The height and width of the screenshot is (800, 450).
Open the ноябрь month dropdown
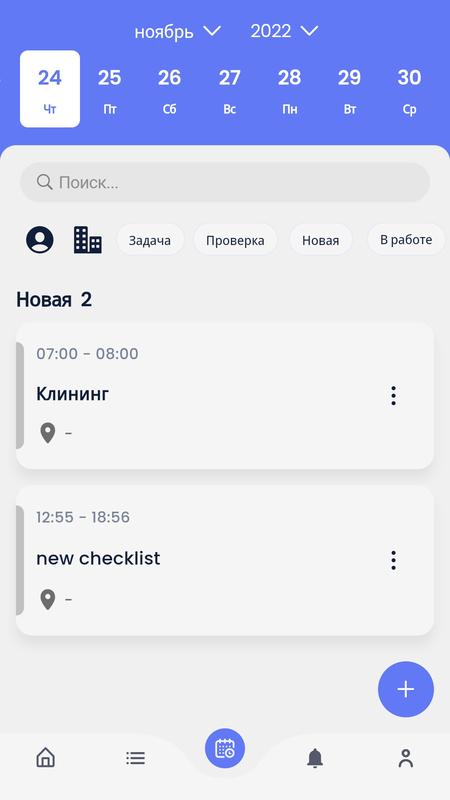coord(178,32)
